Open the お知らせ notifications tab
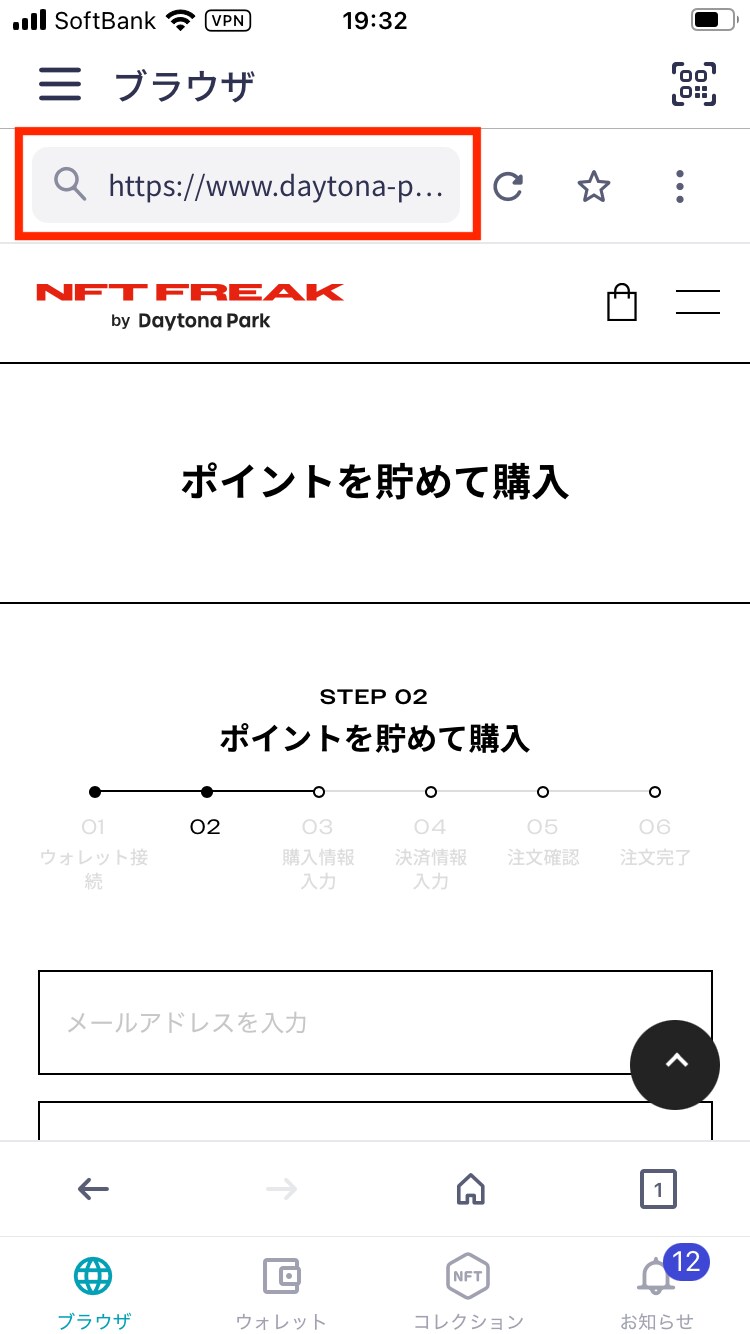Viewport: 750px width, 1334px height. 657,1290
